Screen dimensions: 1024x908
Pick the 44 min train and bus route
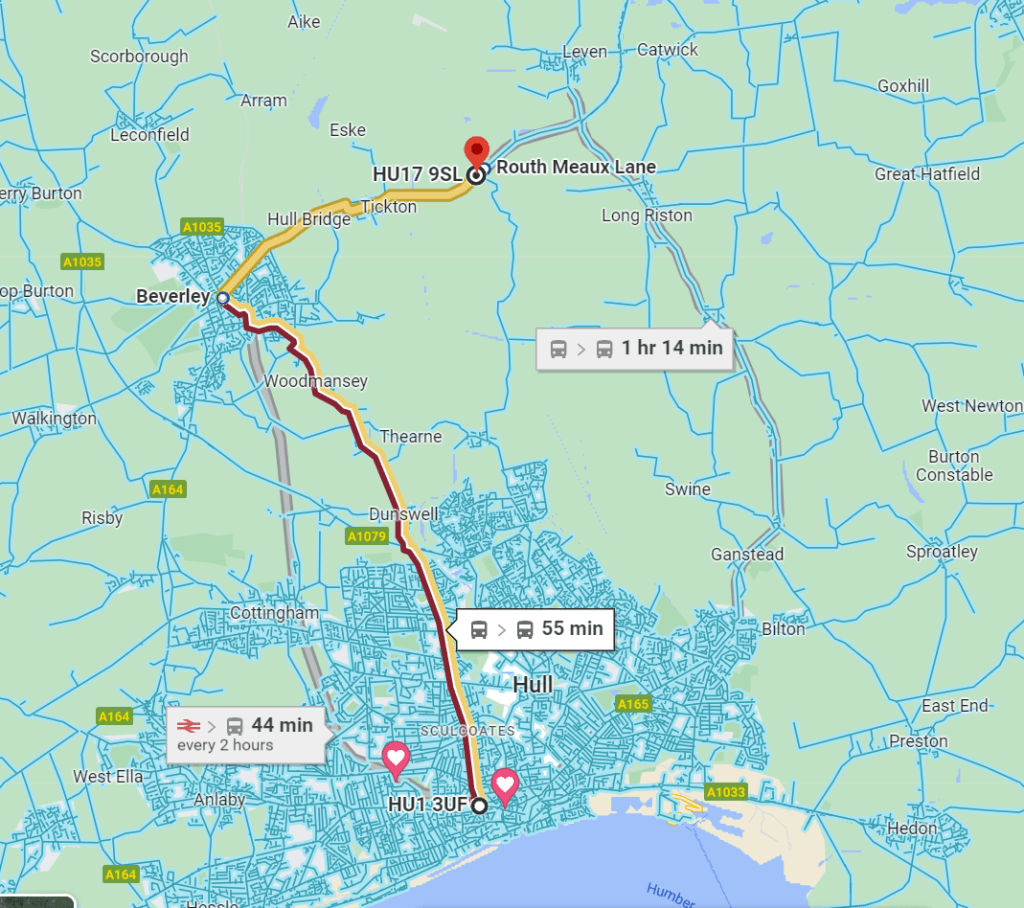tap(246, 734)
